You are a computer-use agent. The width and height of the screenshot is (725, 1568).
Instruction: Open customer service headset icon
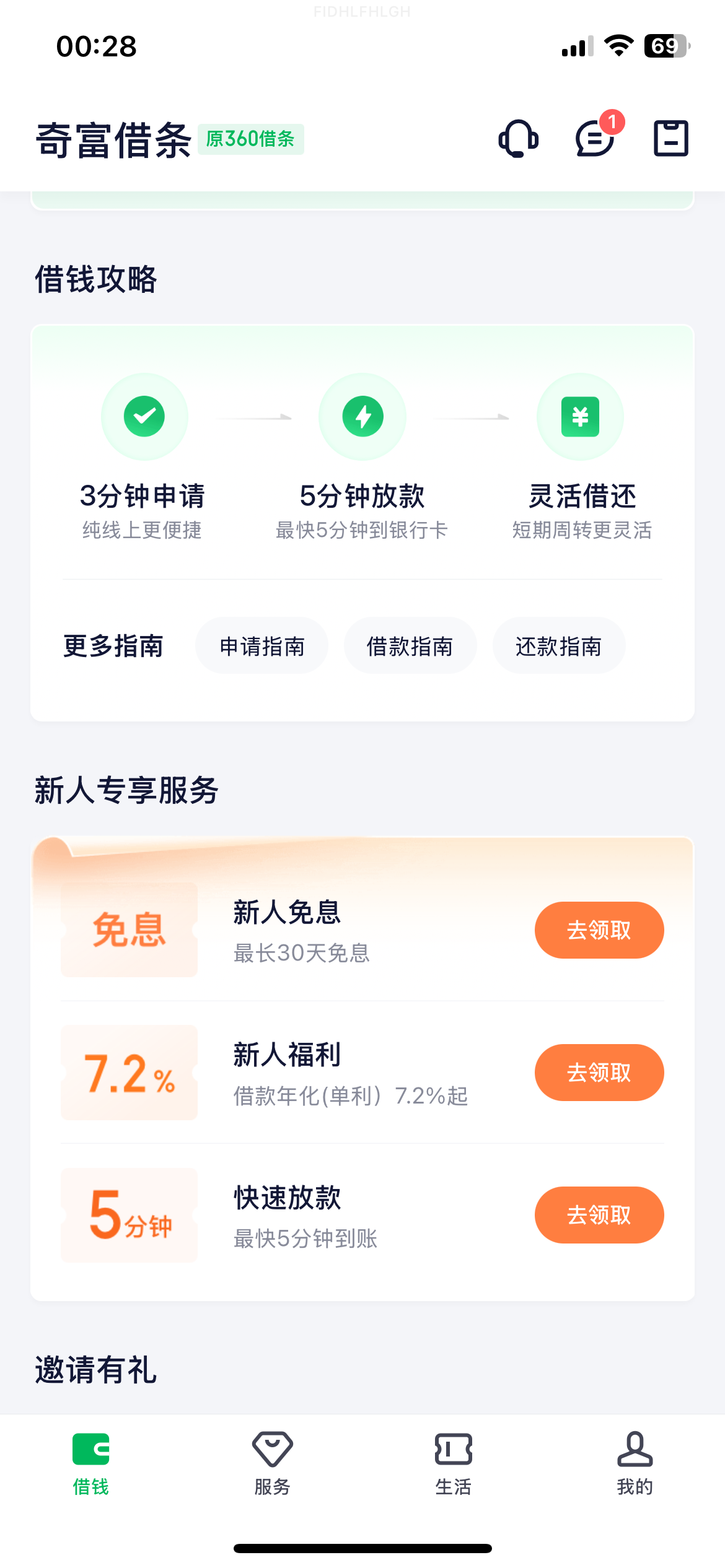coord(519,139)
